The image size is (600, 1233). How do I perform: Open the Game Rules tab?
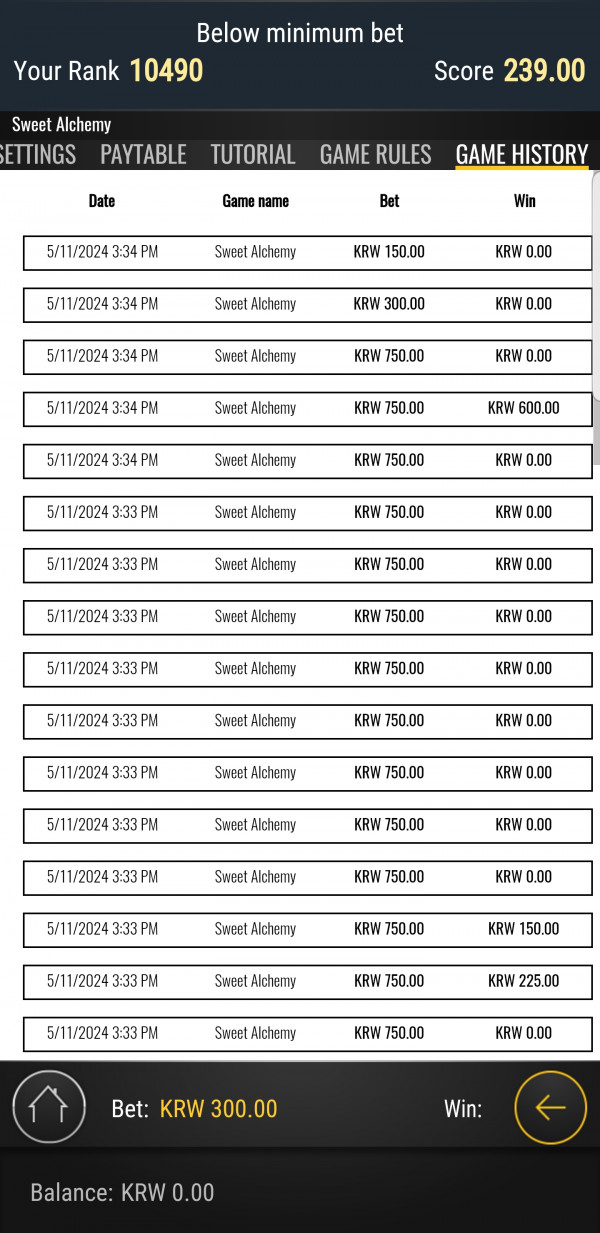click(x=375, y=155)
